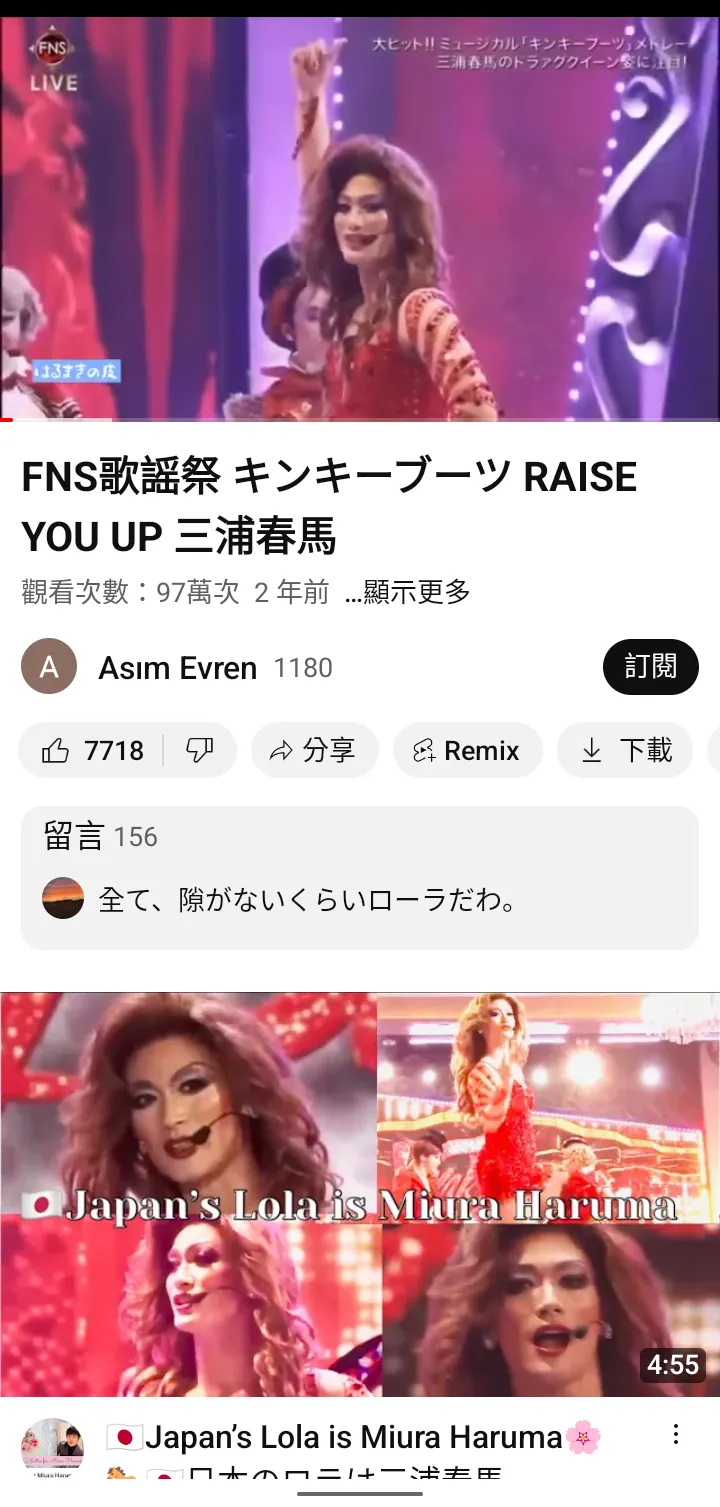Open the FNS logo watermark on the player
720x1507 pixels.
(x=50, y=47)
